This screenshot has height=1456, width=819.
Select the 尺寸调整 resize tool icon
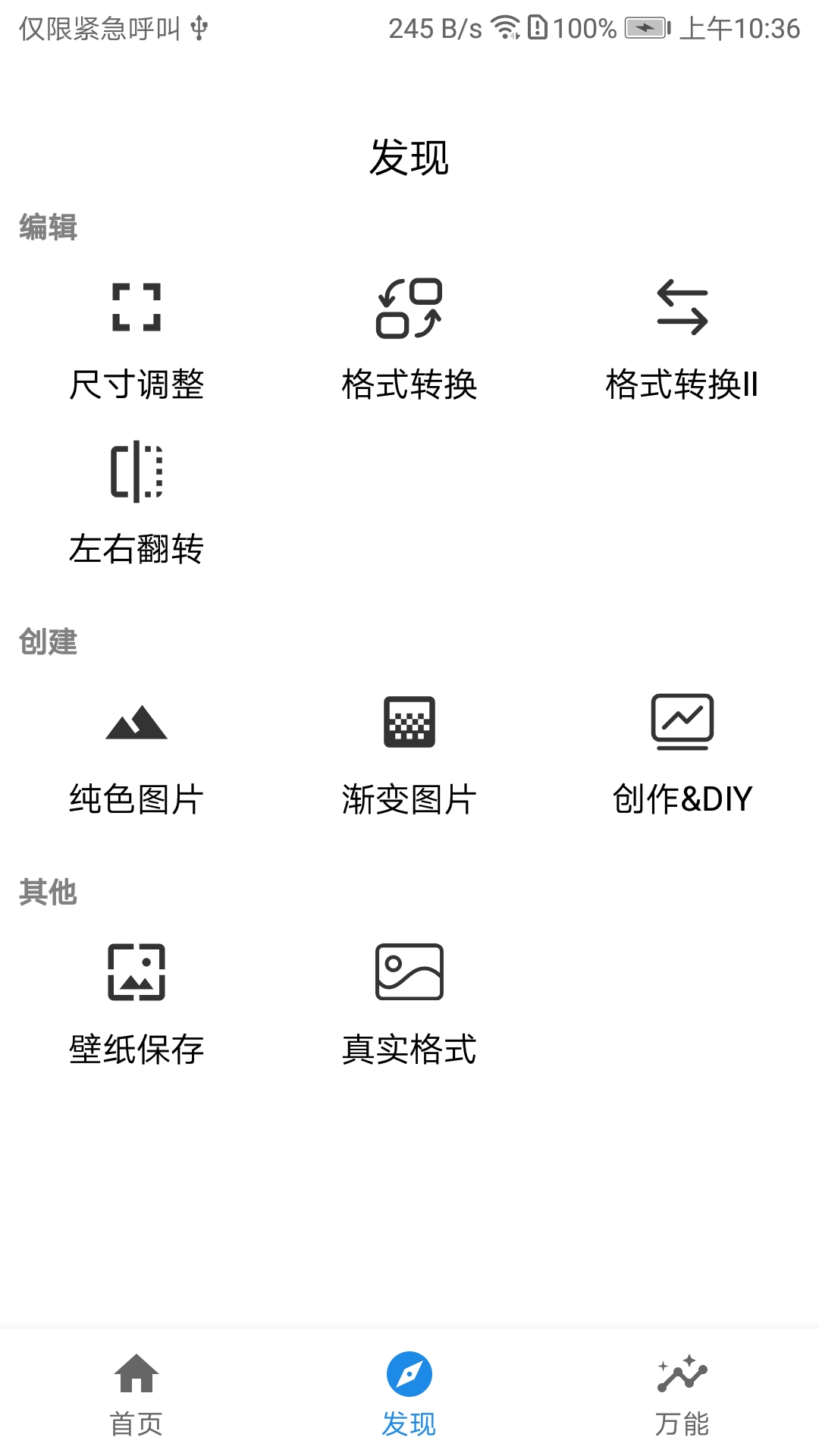point(136,307)
